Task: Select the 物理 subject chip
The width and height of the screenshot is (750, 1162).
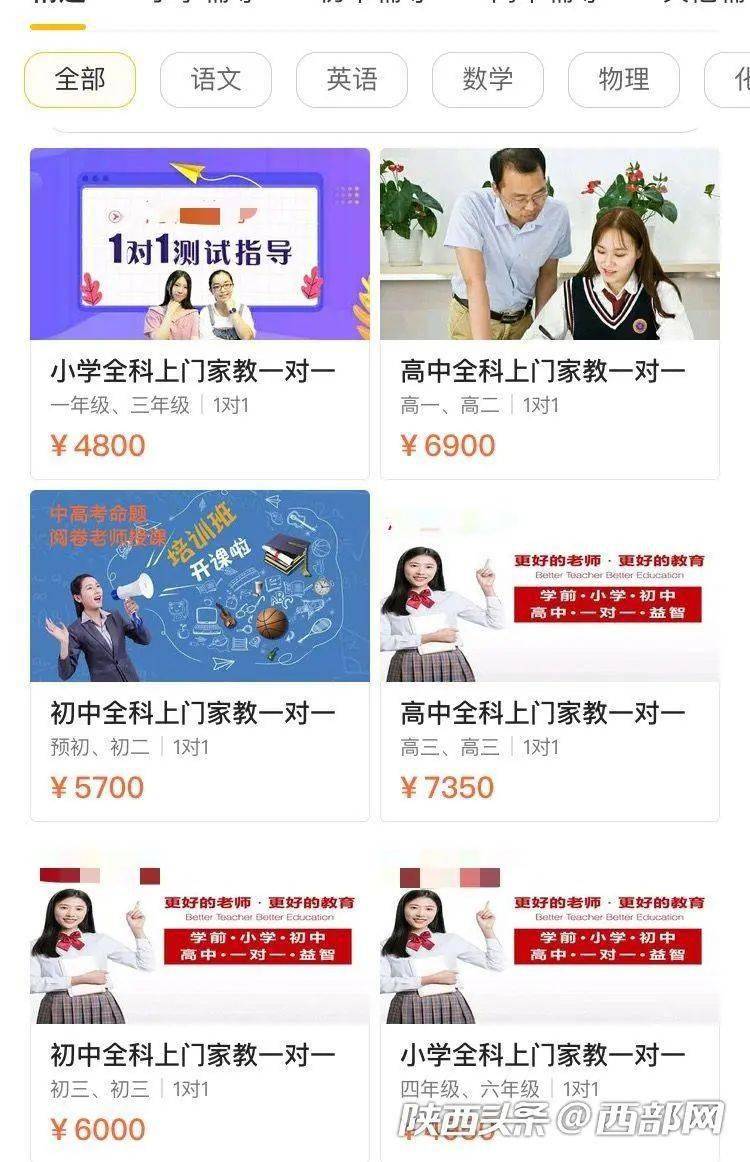Action: pyautogui.click(x=624, y=80)
